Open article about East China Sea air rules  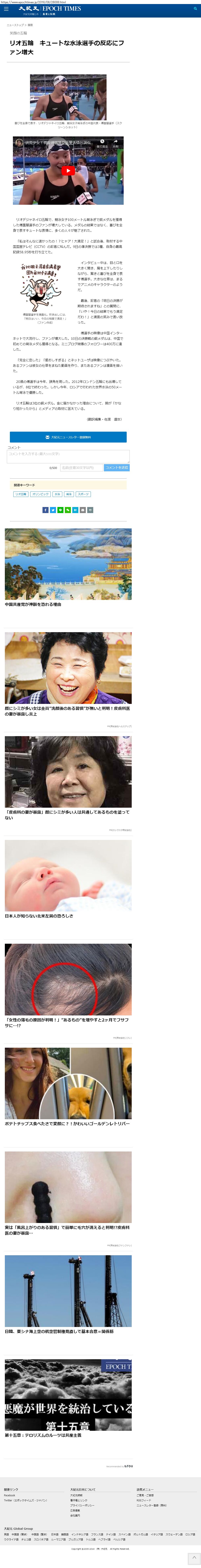click(x=59, y=1331)
